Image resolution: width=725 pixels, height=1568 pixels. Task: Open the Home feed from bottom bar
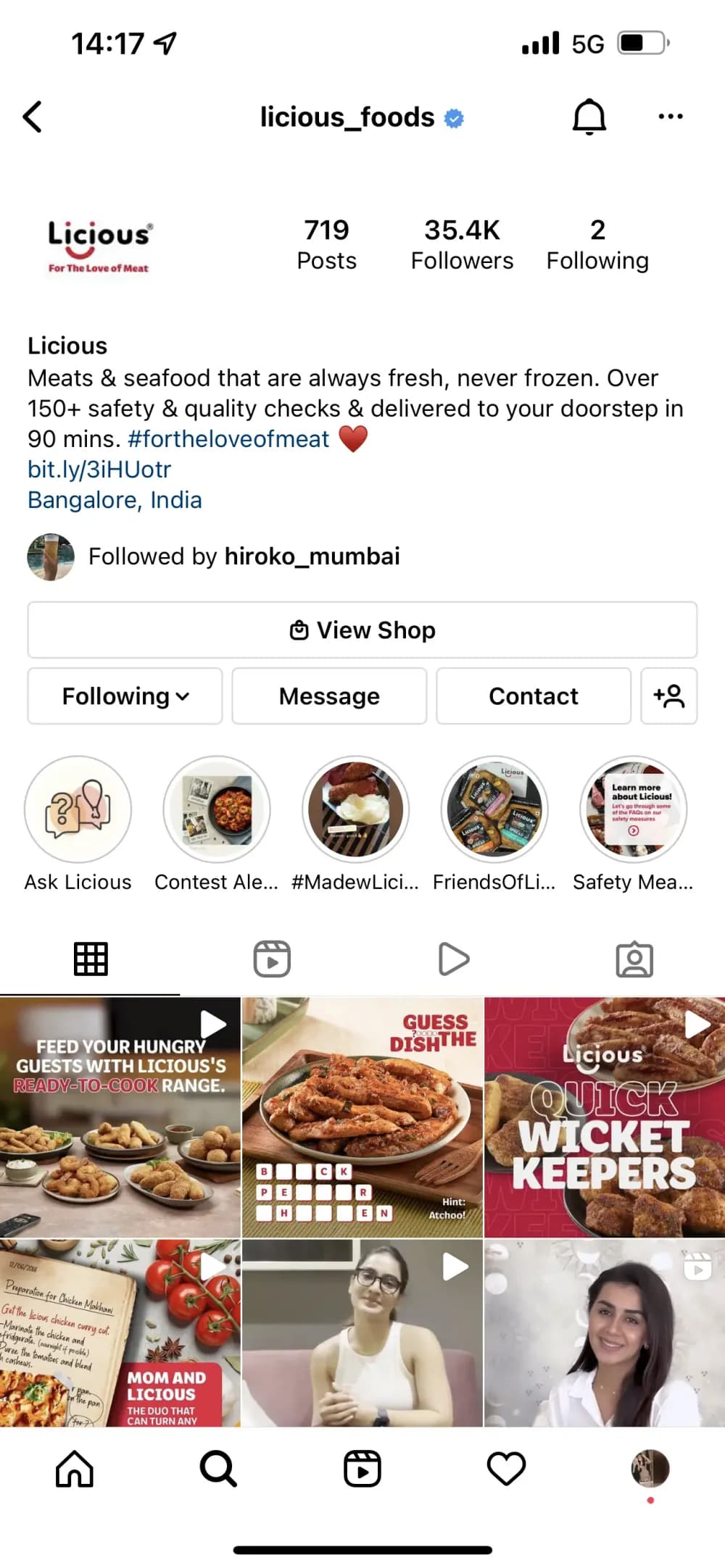pyautogui.click(x=75, y=1469)
